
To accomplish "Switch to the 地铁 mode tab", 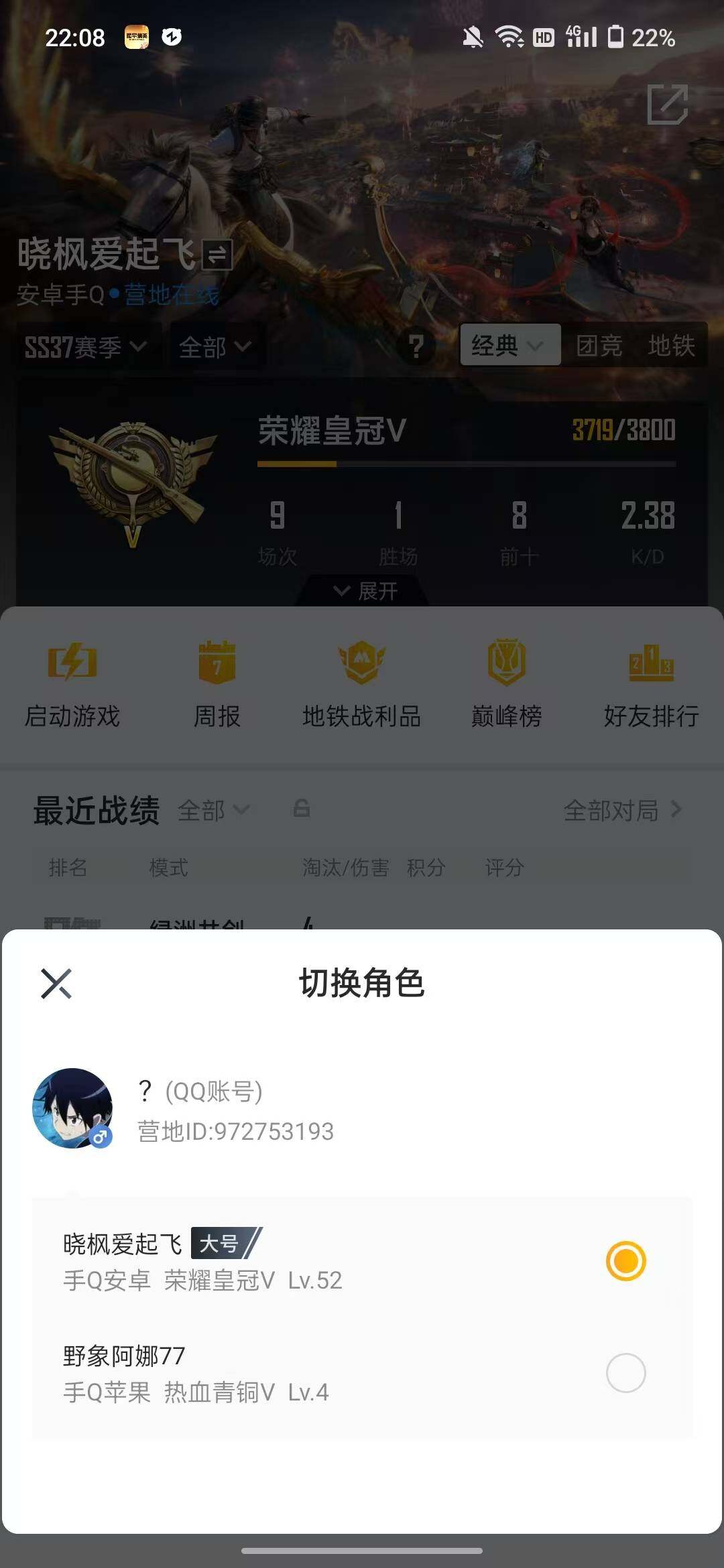I will (672, 346).
